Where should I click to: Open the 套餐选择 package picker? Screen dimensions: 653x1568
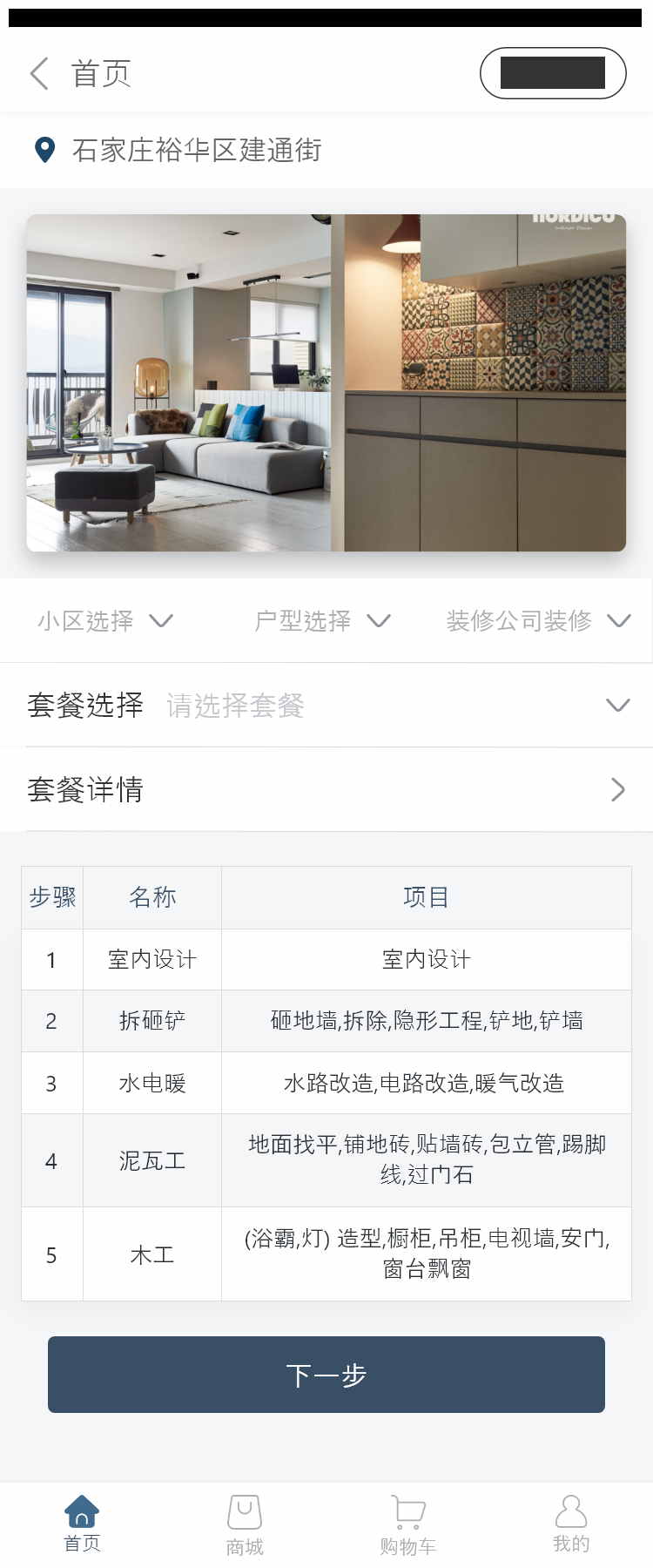click(326, 705)
